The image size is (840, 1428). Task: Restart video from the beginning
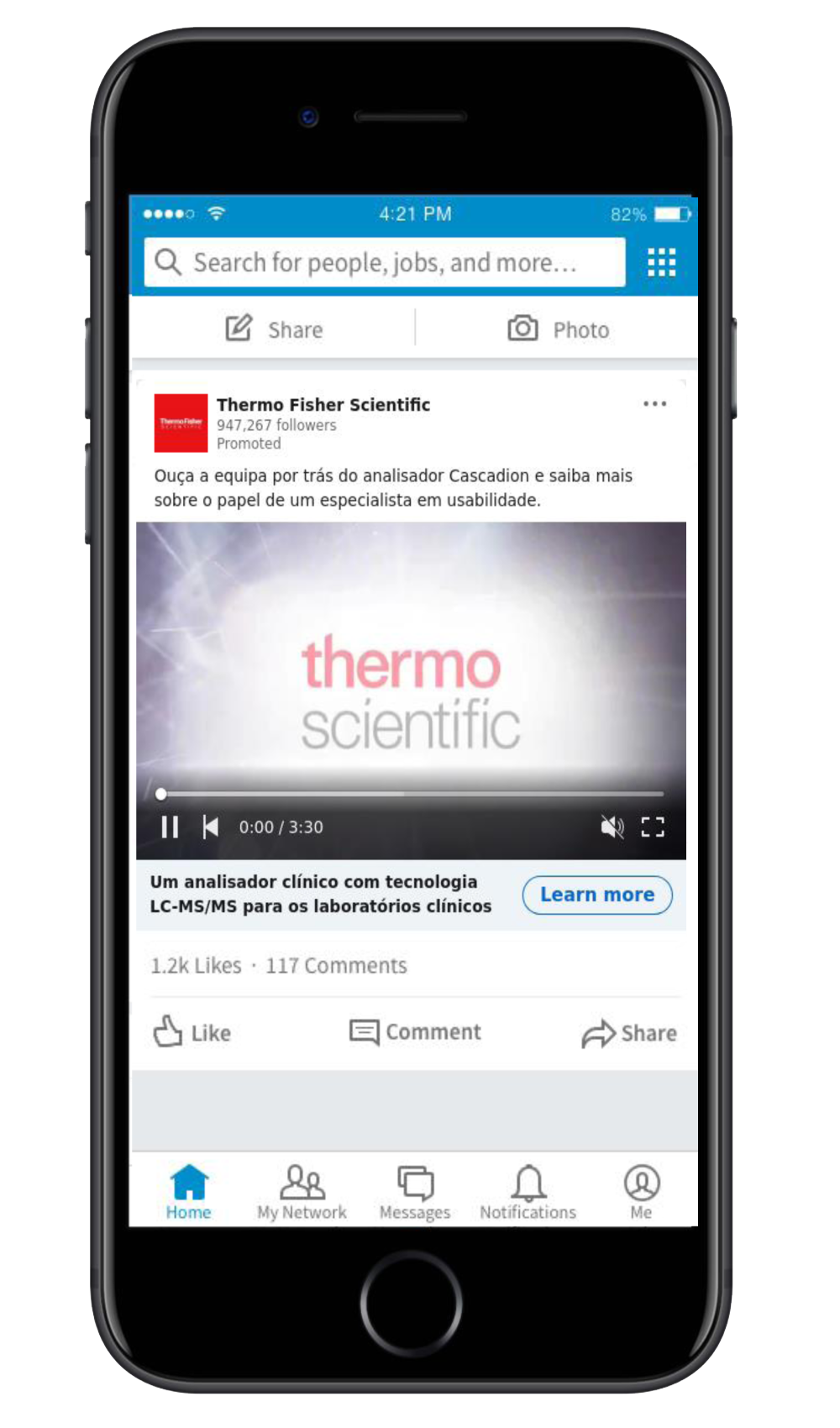(x=210, y=827)
